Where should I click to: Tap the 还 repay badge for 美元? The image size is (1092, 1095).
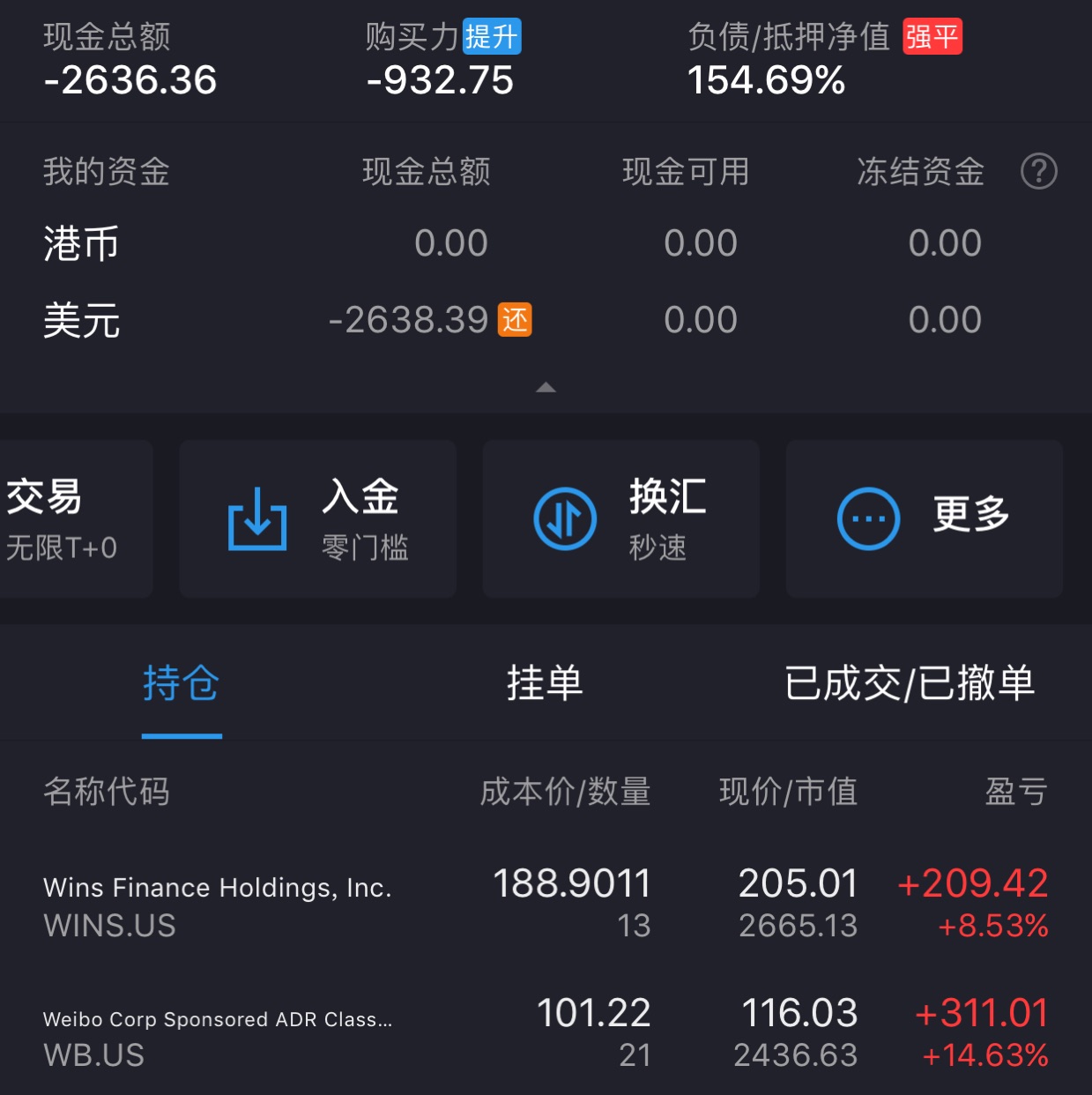[515, 320]
